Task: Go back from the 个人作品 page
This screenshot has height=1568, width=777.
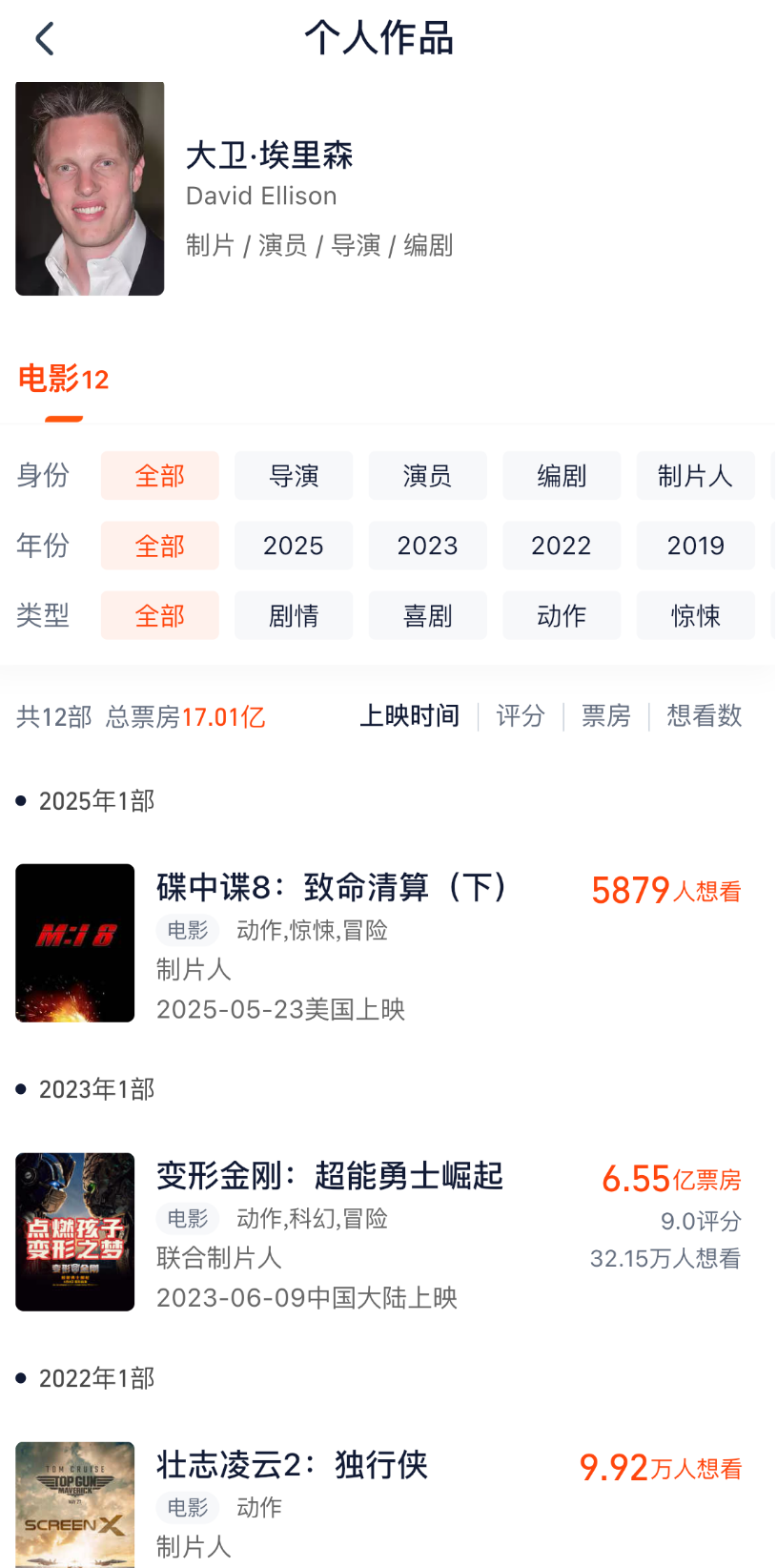Action: 44,39
